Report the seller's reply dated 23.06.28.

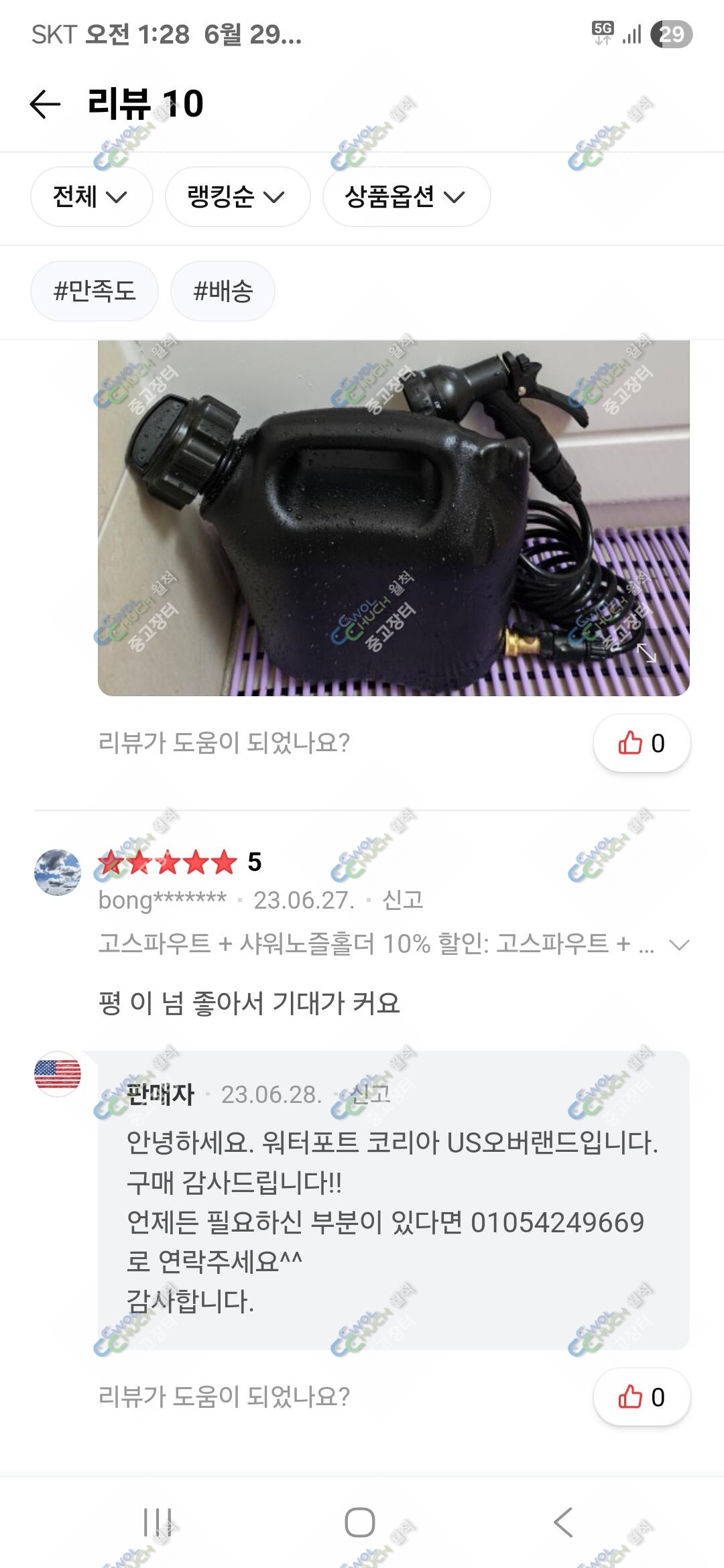pyautogui.click(x=371, y=1094)
